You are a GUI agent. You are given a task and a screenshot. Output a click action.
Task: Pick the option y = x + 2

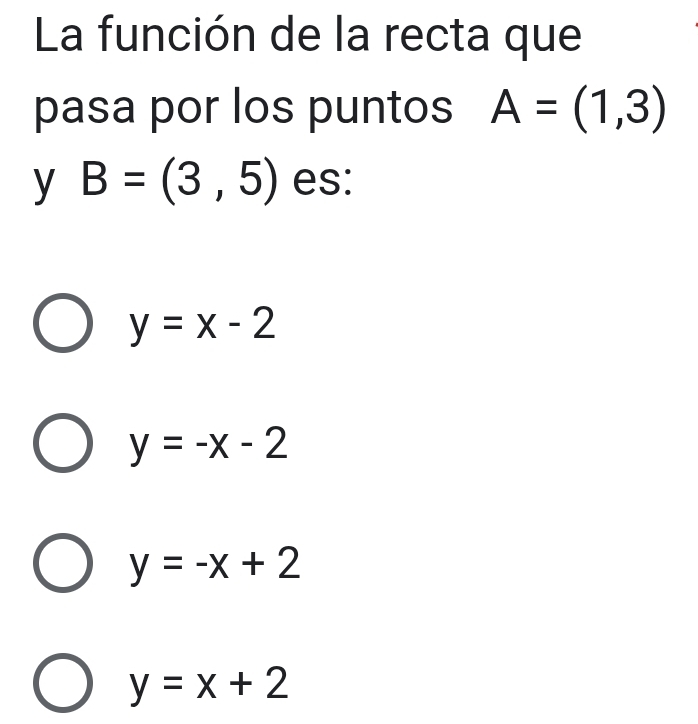[x=65, y=685]
